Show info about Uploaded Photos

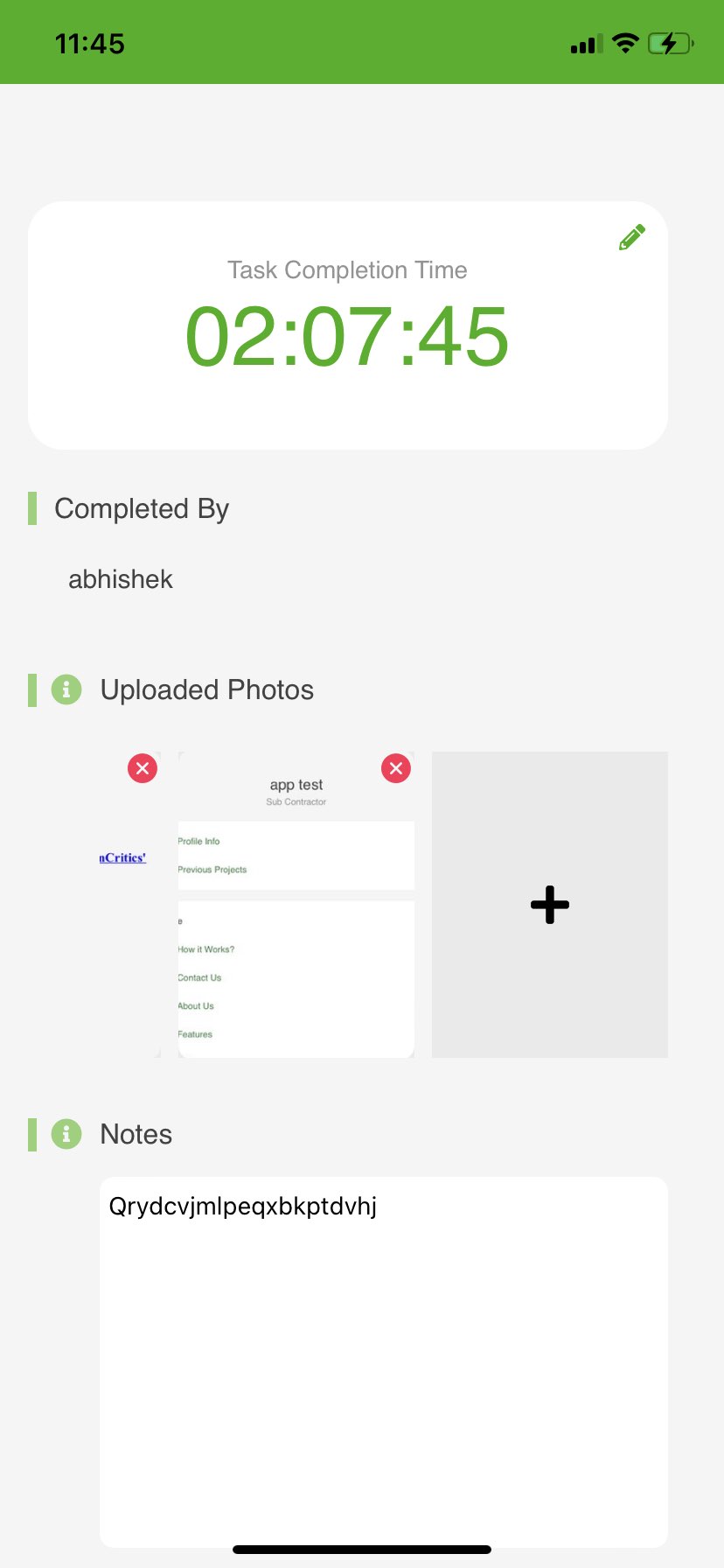66,689
